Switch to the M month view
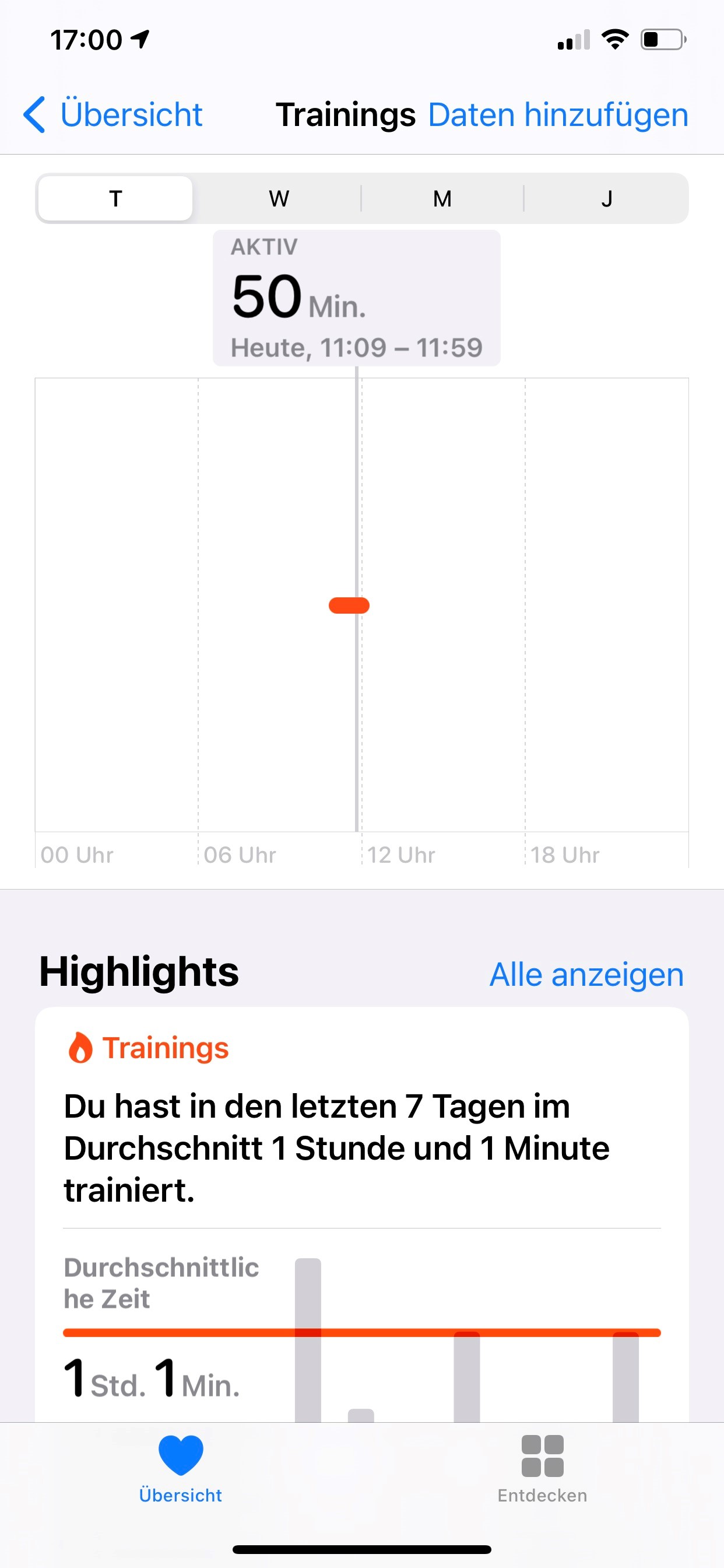The image size is (724, 1568). 442,198
